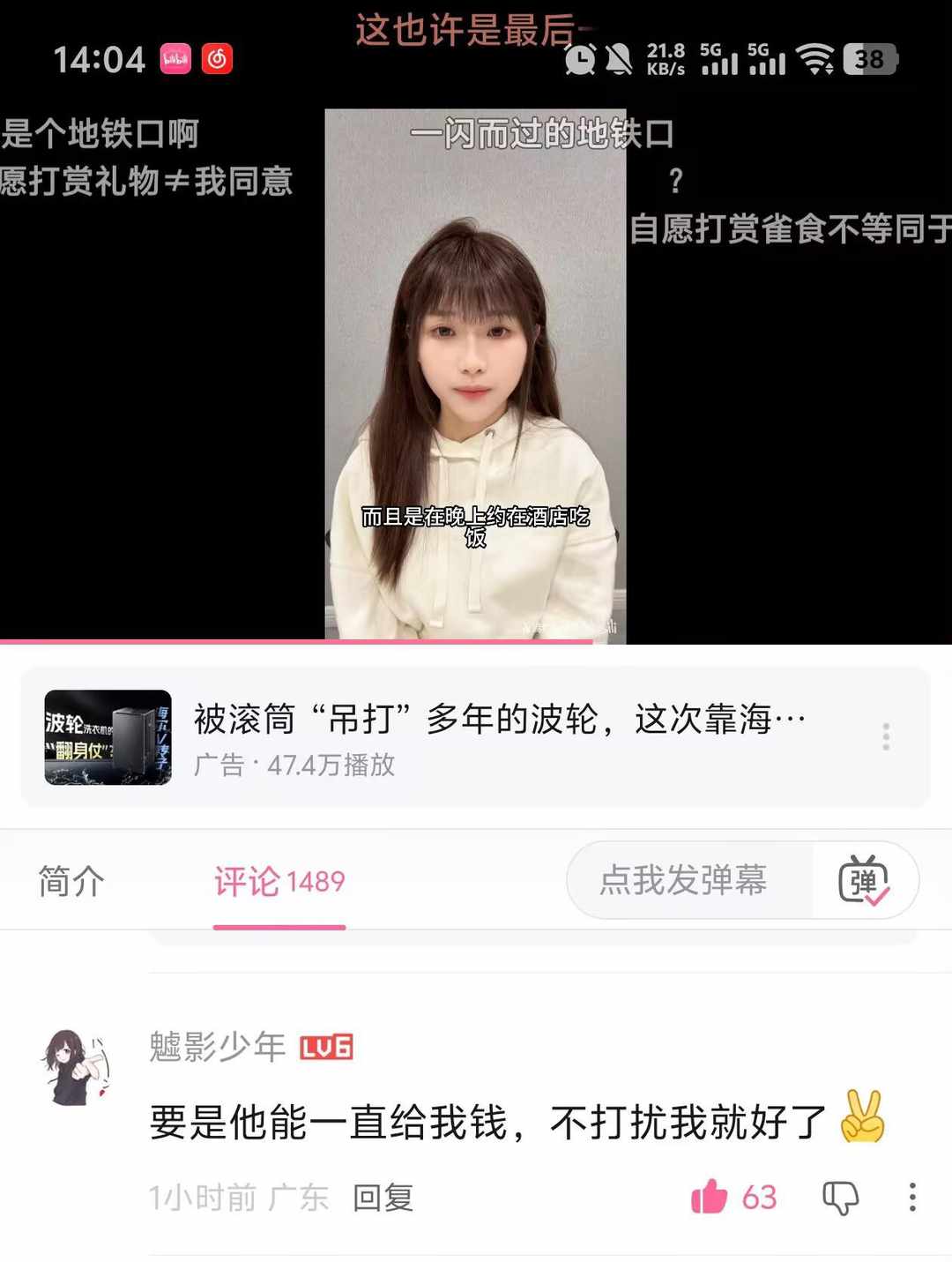952x1262 pixels.
Task: Like 魑影少年's comment with thumbs up
Action: 708,1197
